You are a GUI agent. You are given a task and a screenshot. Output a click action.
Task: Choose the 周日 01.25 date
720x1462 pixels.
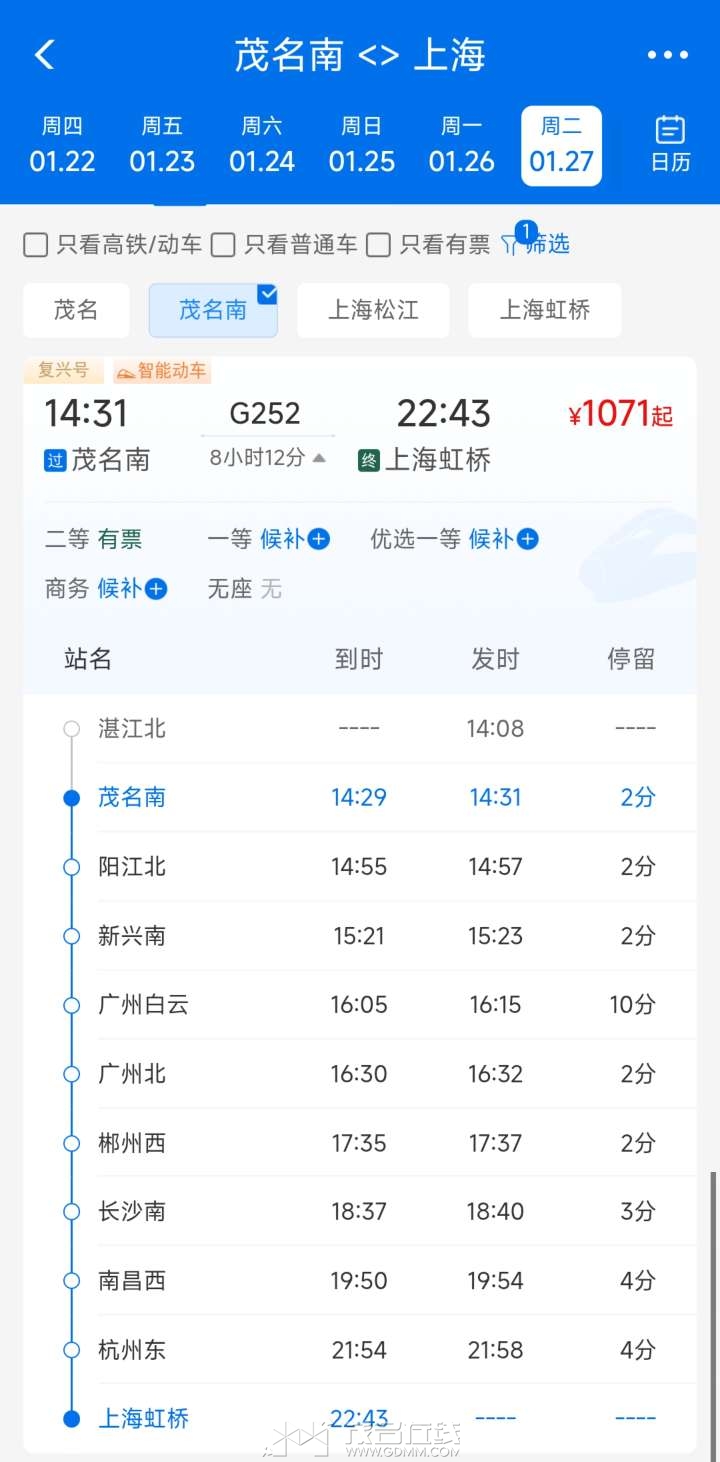coord(362,146)
